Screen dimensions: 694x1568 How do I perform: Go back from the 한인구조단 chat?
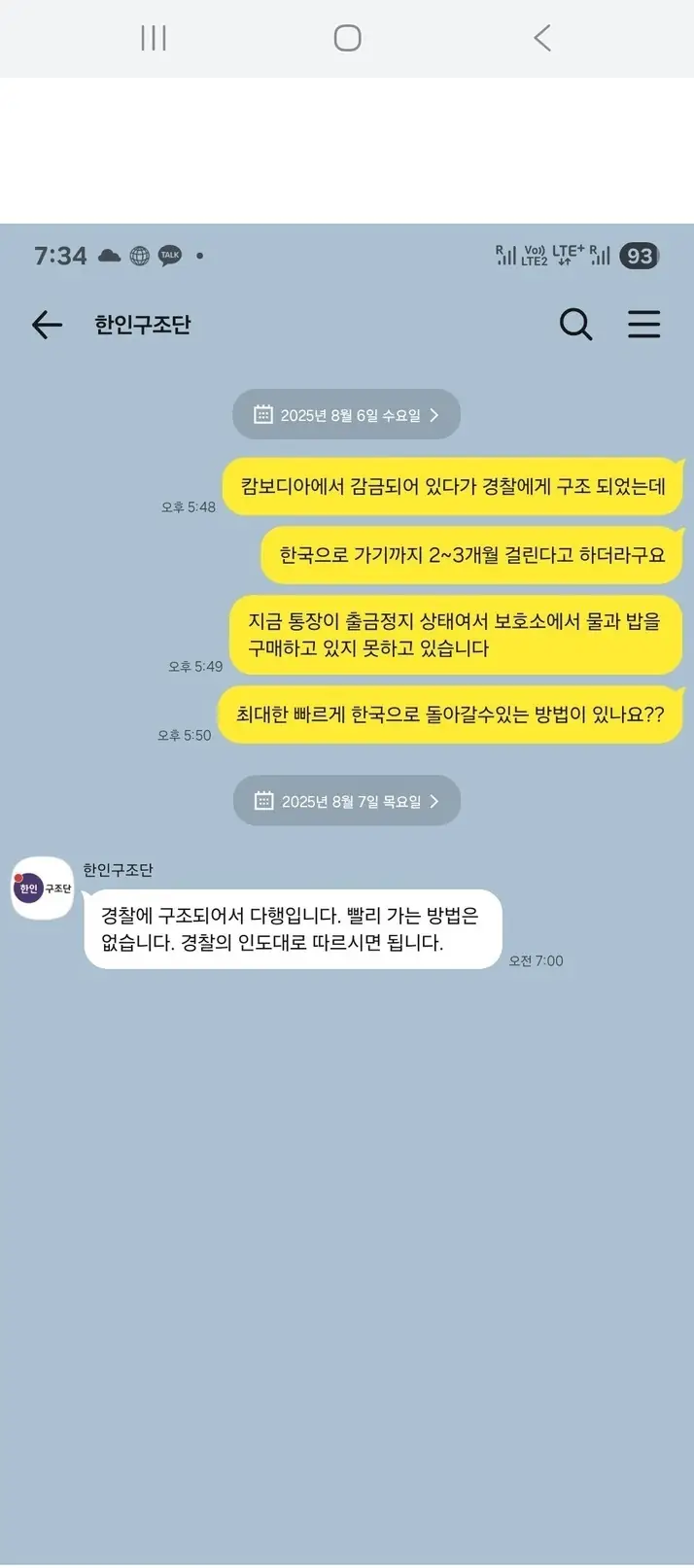pos(47,325)
